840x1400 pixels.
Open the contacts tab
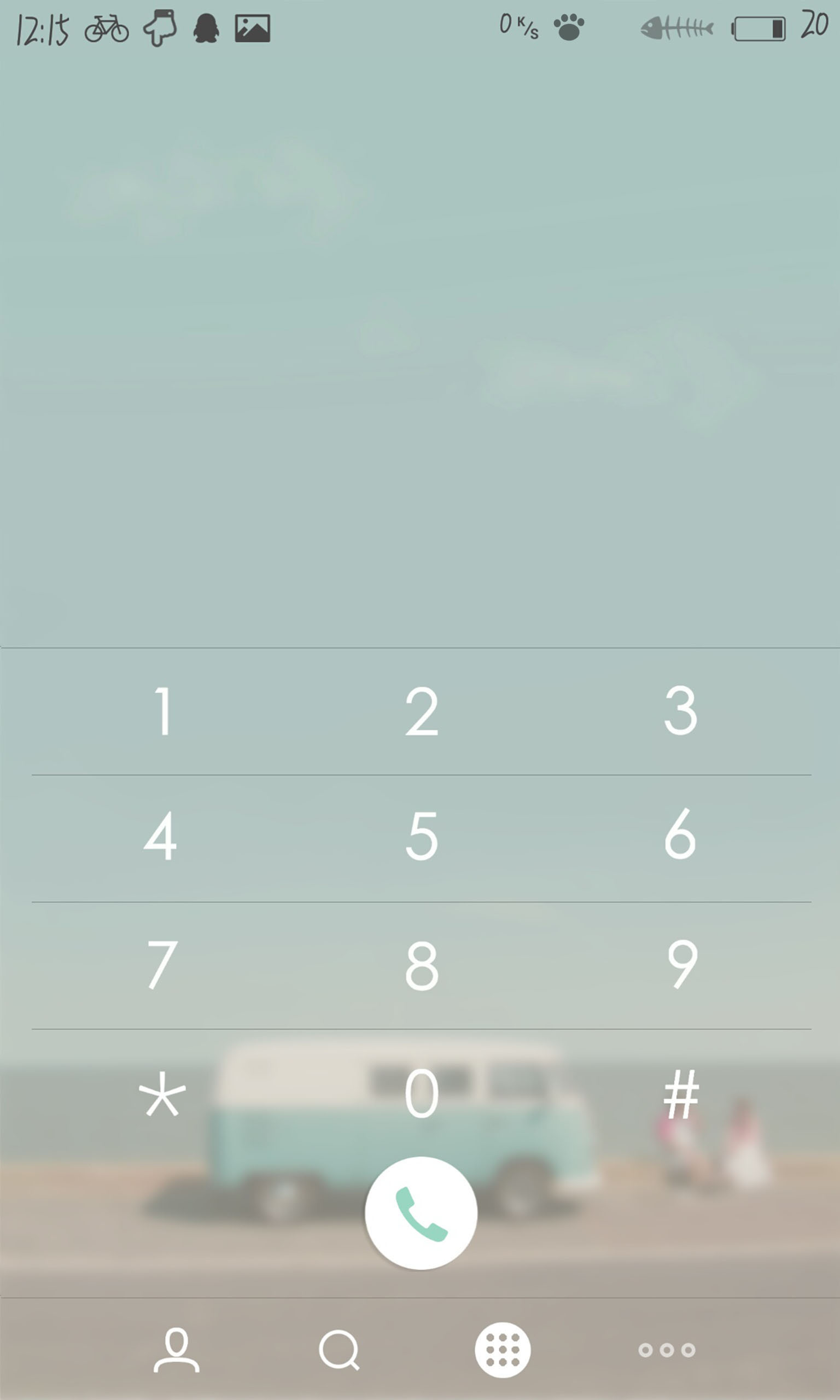pyautogui.click(x=177, y=1350)
